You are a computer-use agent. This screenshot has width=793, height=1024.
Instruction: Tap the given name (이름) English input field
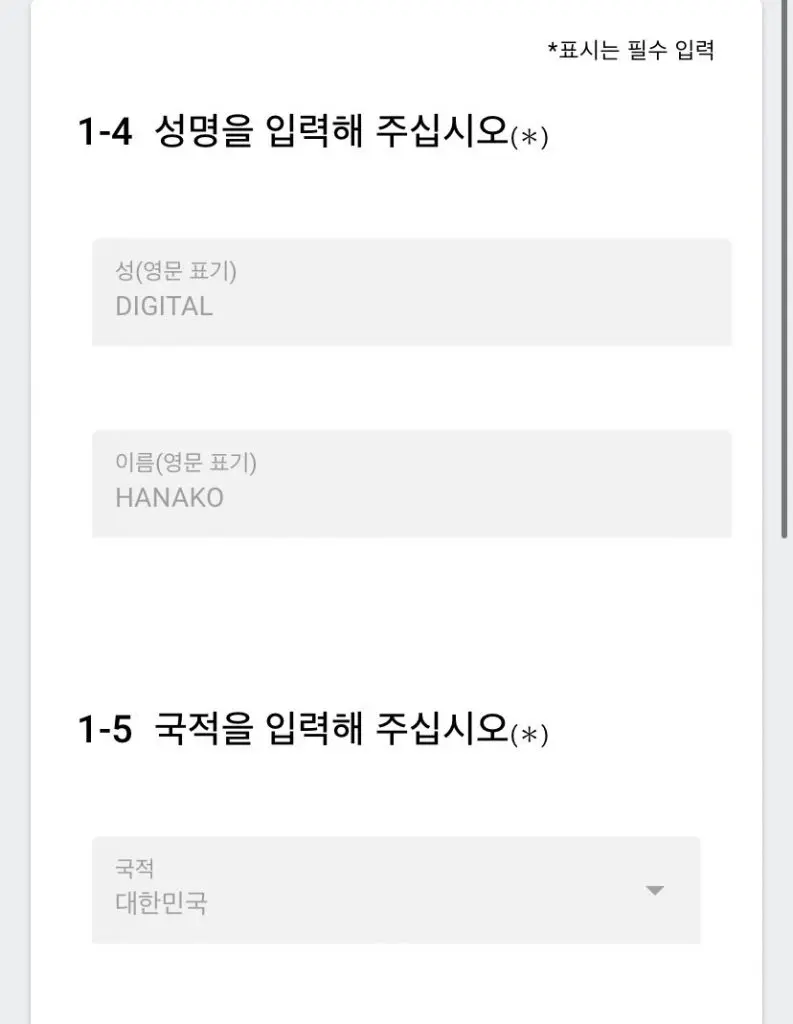(411, 485)
